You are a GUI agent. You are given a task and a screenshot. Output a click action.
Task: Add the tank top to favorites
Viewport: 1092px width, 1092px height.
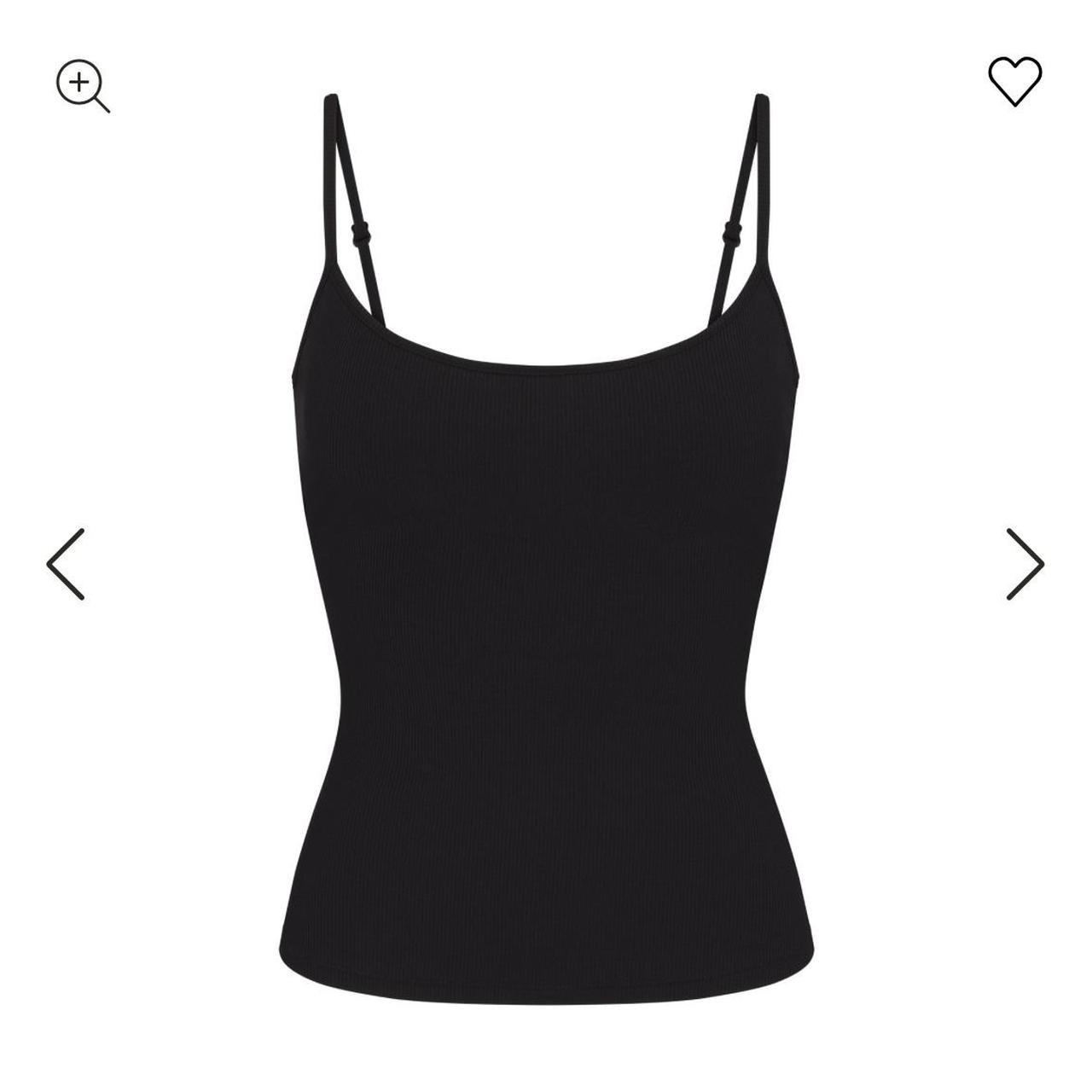click(1014, 81)
